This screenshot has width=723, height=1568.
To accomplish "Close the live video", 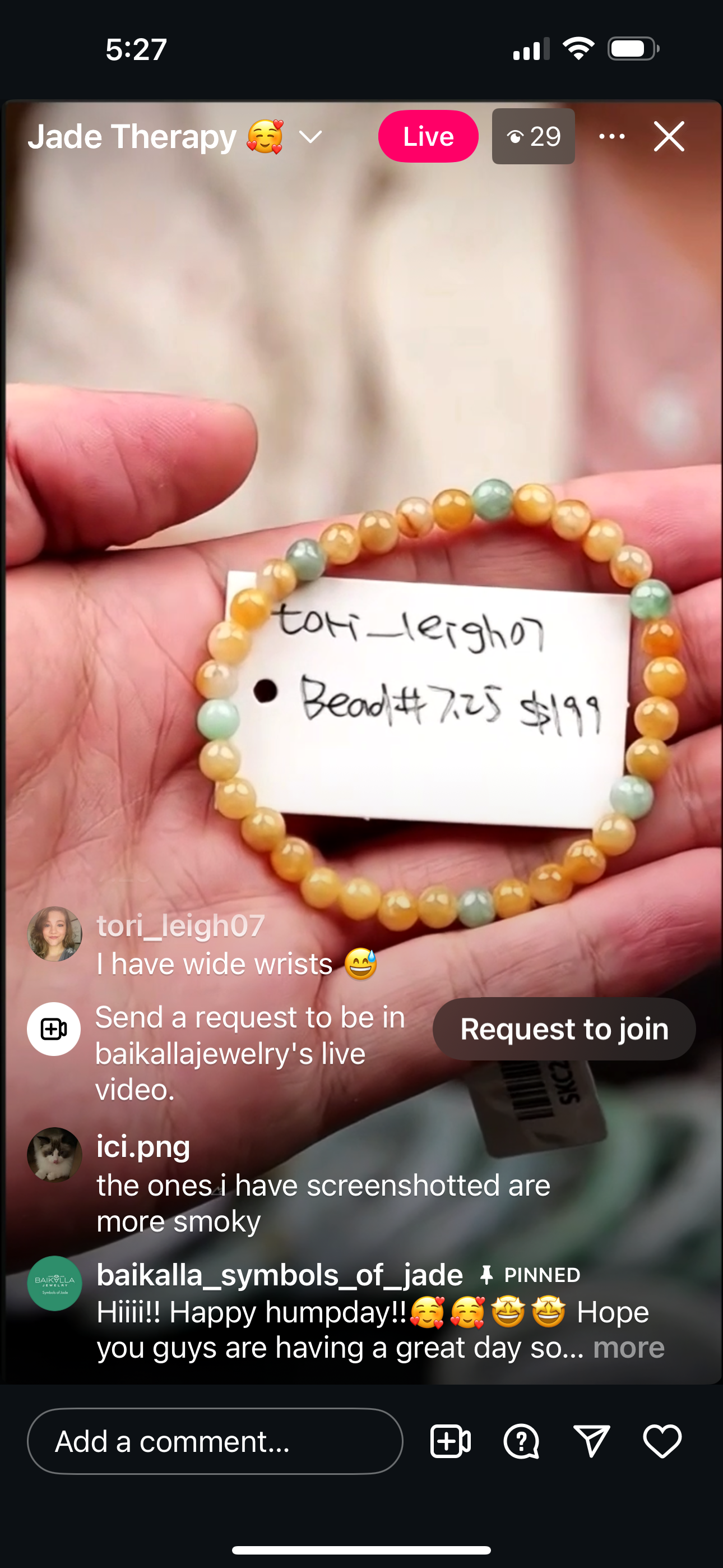I will coord(669,136).
